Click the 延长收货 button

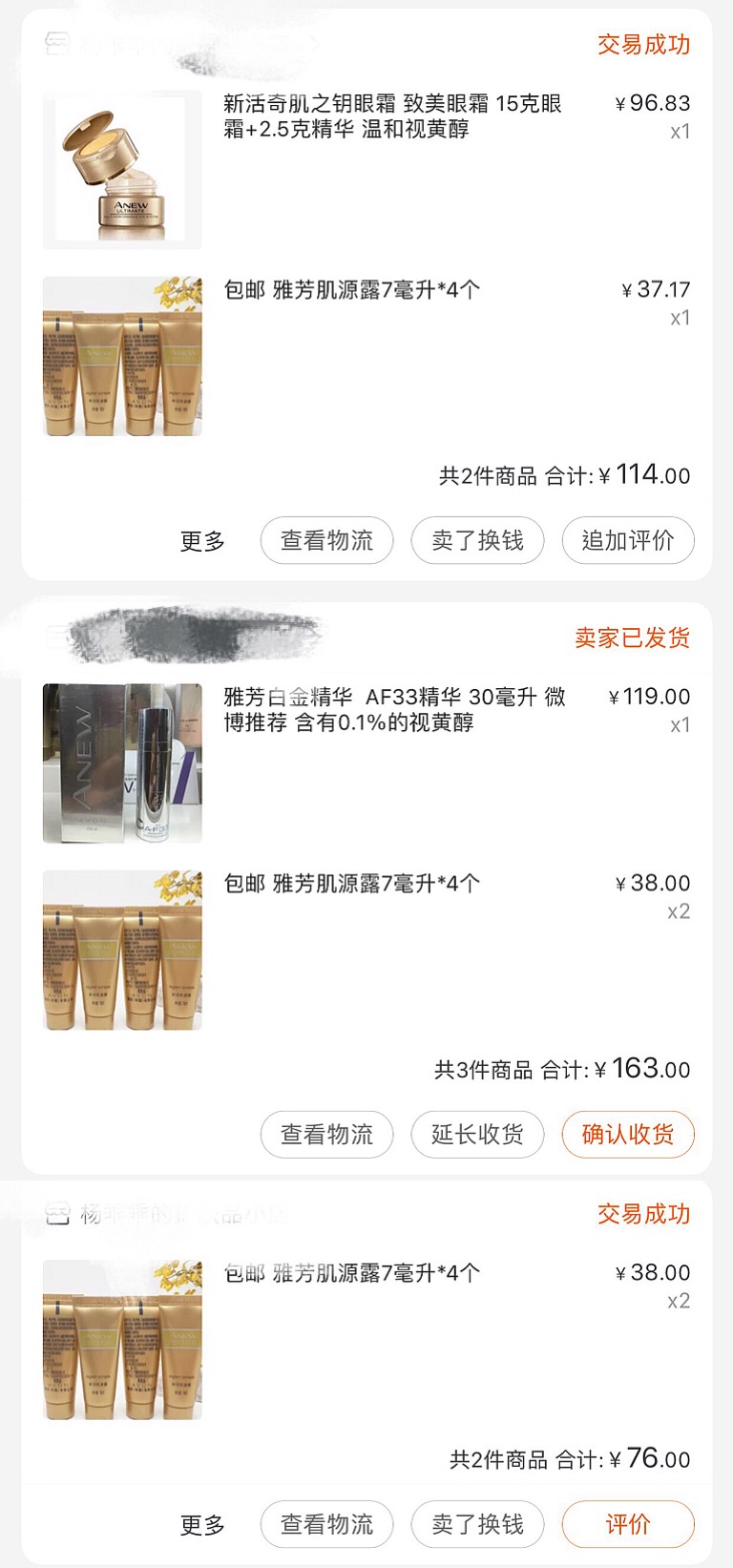click(477, 1135)
